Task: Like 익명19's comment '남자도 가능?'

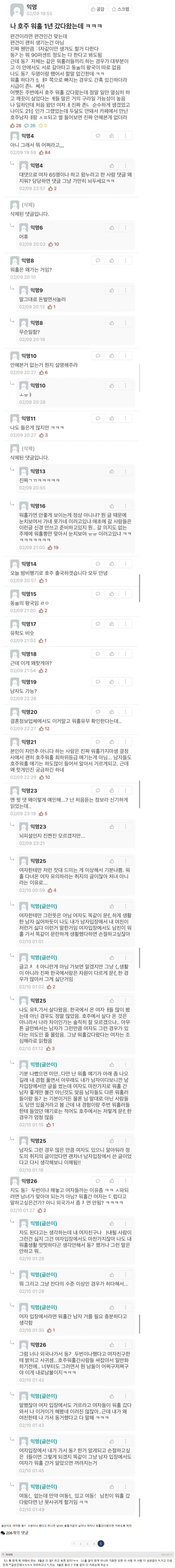Action: pos(111,682)
